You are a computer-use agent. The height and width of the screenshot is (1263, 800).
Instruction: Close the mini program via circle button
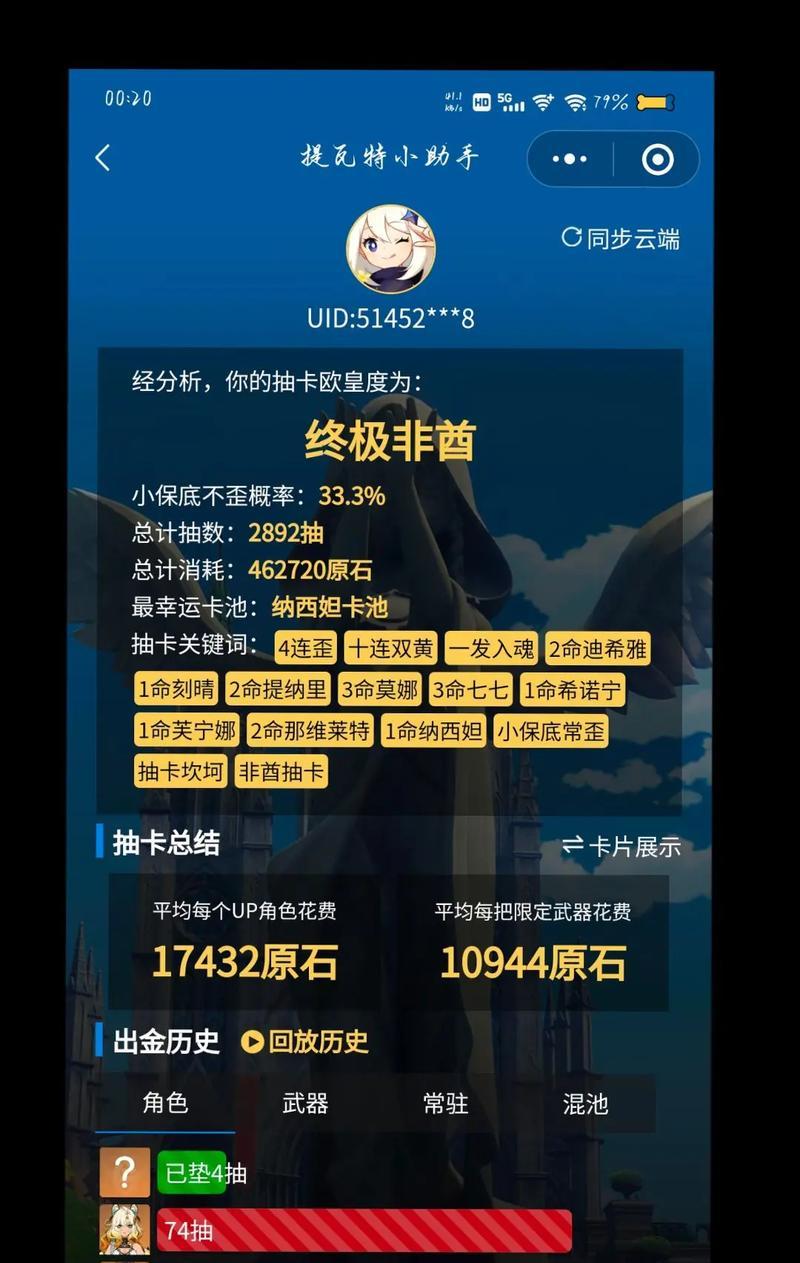[x=657, y=159]
